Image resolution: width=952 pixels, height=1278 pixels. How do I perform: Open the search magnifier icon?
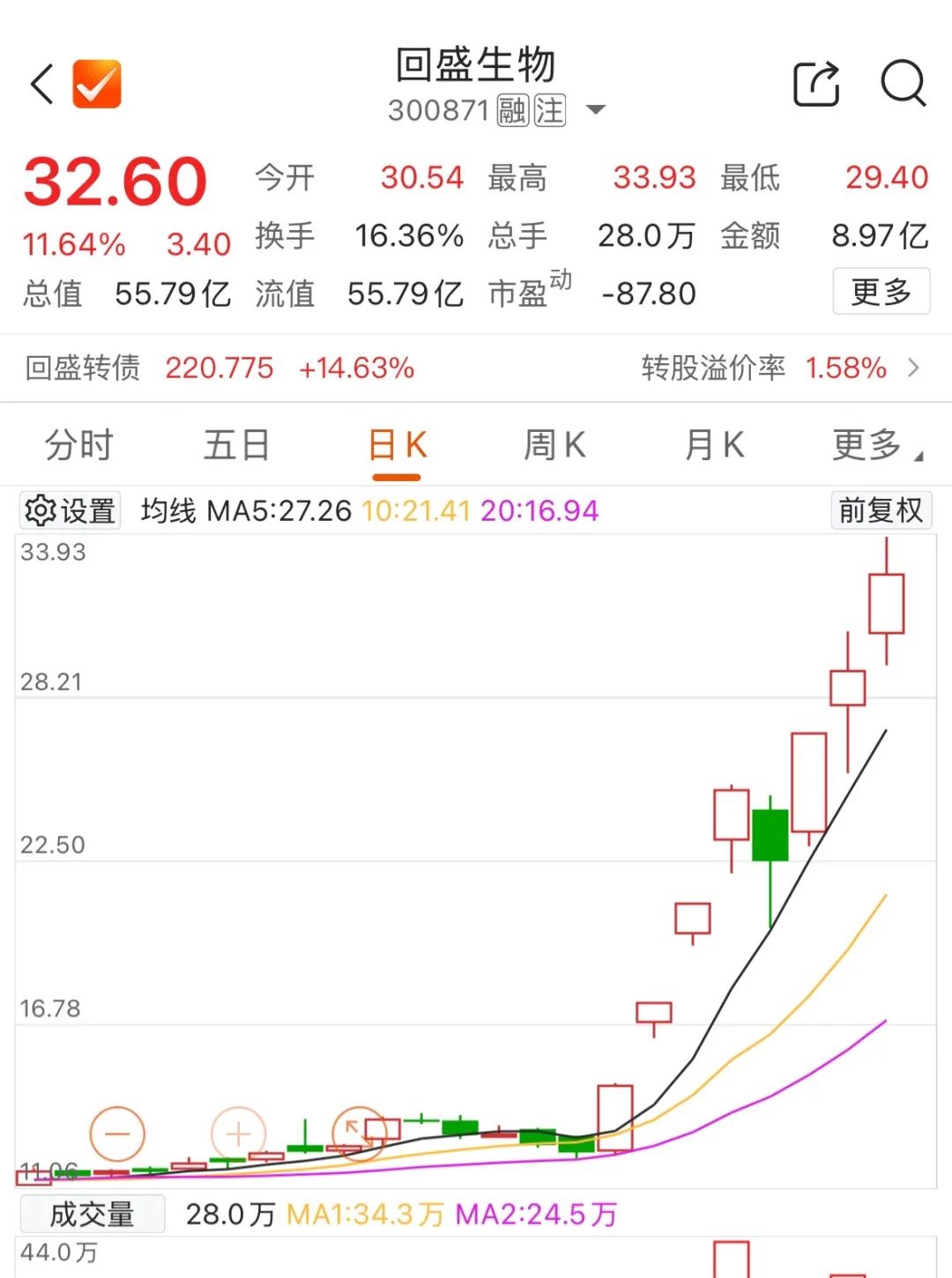903,85
